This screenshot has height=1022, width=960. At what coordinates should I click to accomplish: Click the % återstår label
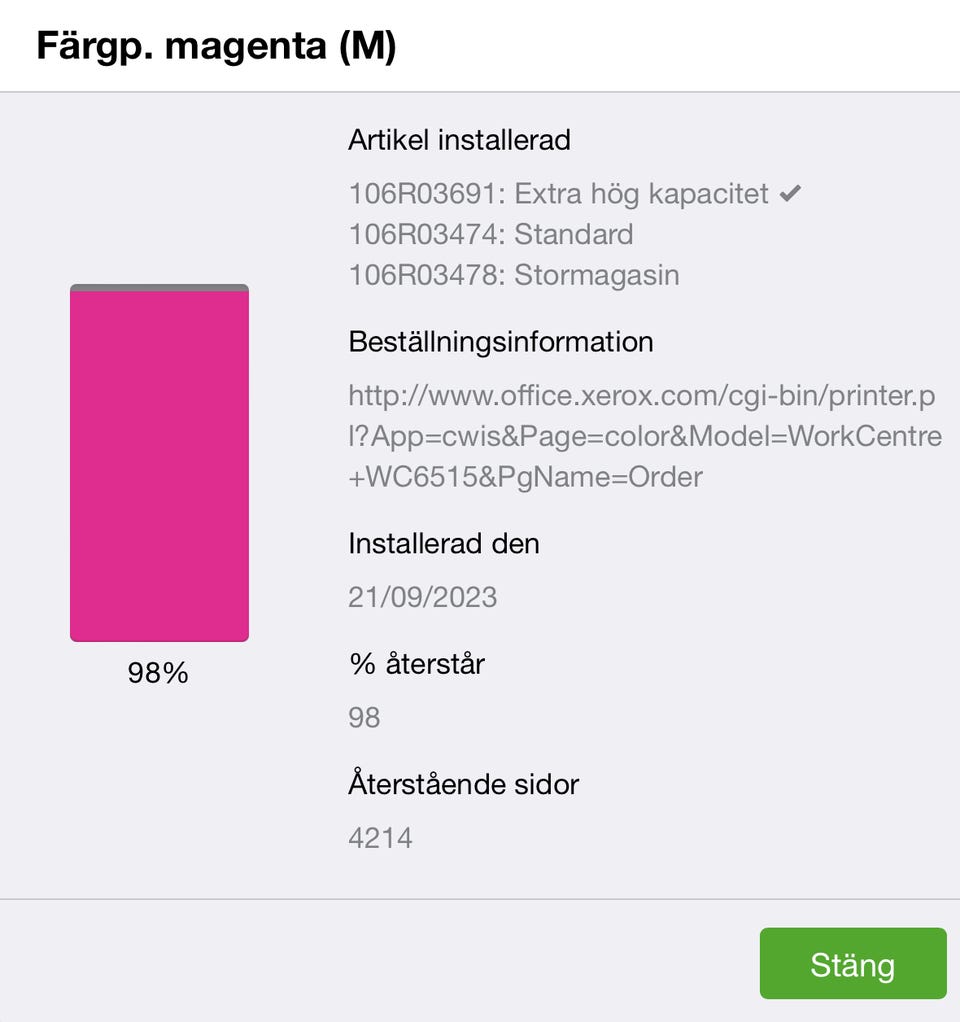click(416, 664)
